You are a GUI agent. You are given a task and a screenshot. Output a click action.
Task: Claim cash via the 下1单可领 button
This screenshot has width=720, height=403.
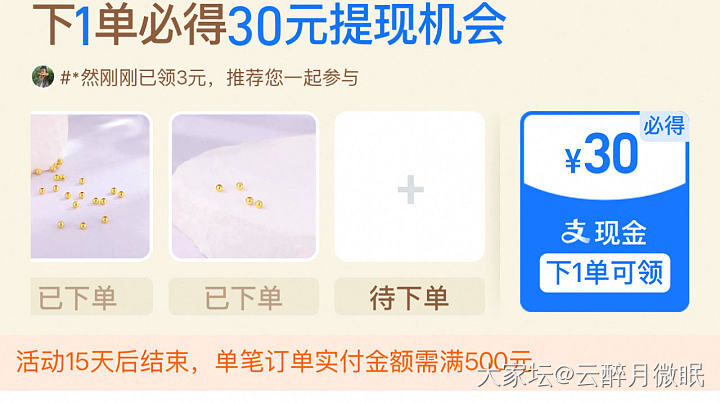pos(604,272)
